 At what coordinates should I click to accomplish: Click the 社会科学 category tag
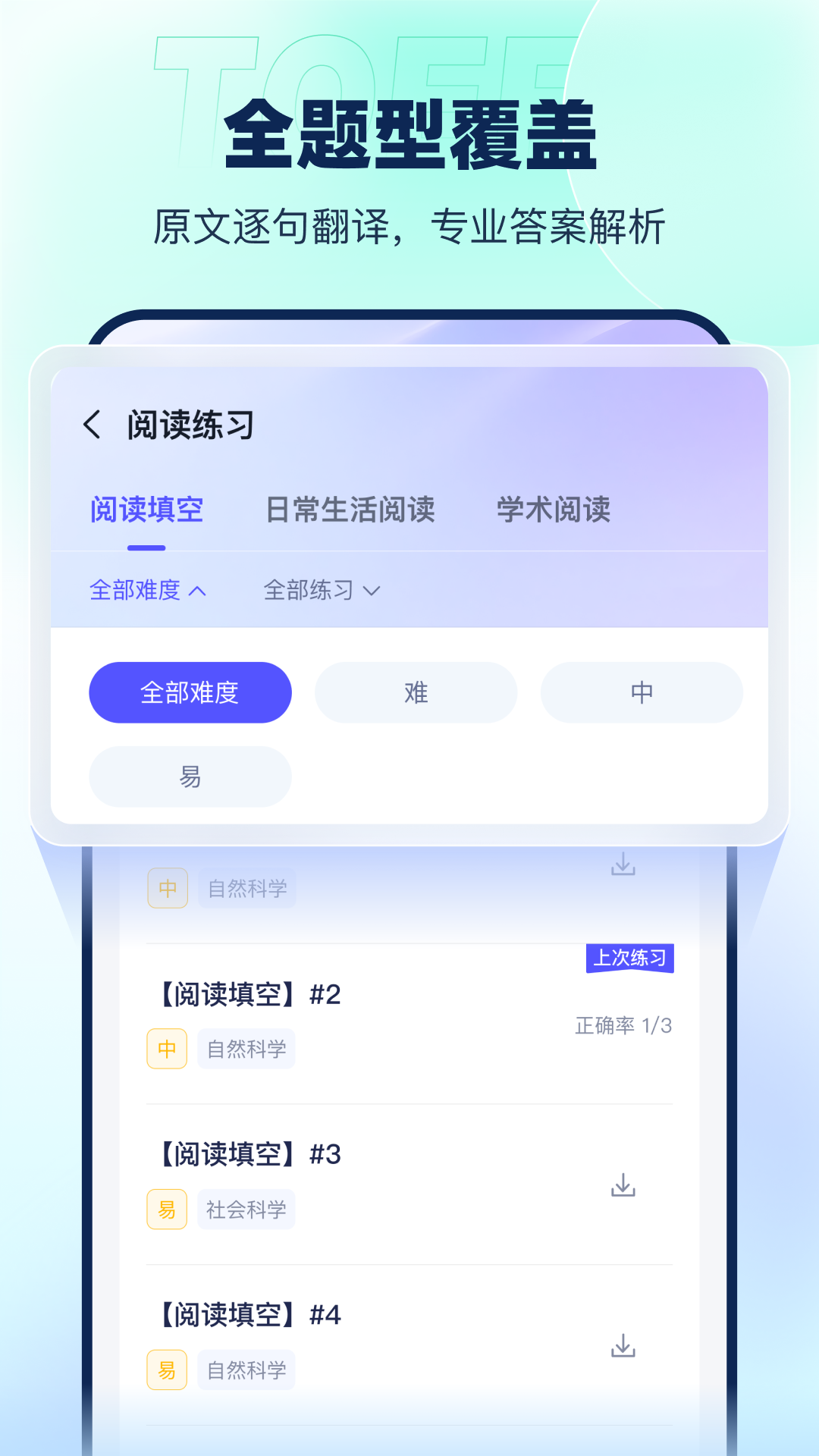[246, 1209]
